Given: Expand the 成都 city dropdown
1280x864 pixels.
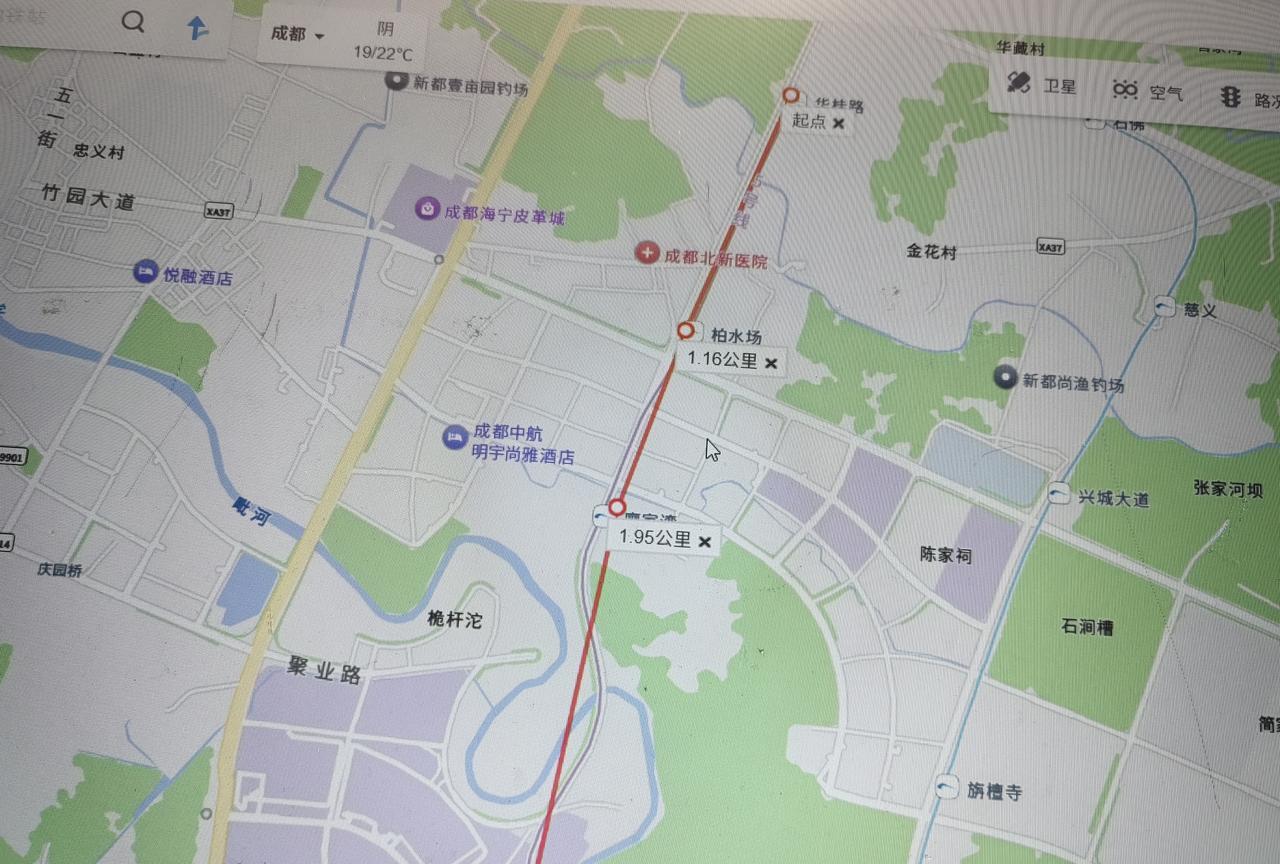Looking at the screenshot, I should pos(298,34).
